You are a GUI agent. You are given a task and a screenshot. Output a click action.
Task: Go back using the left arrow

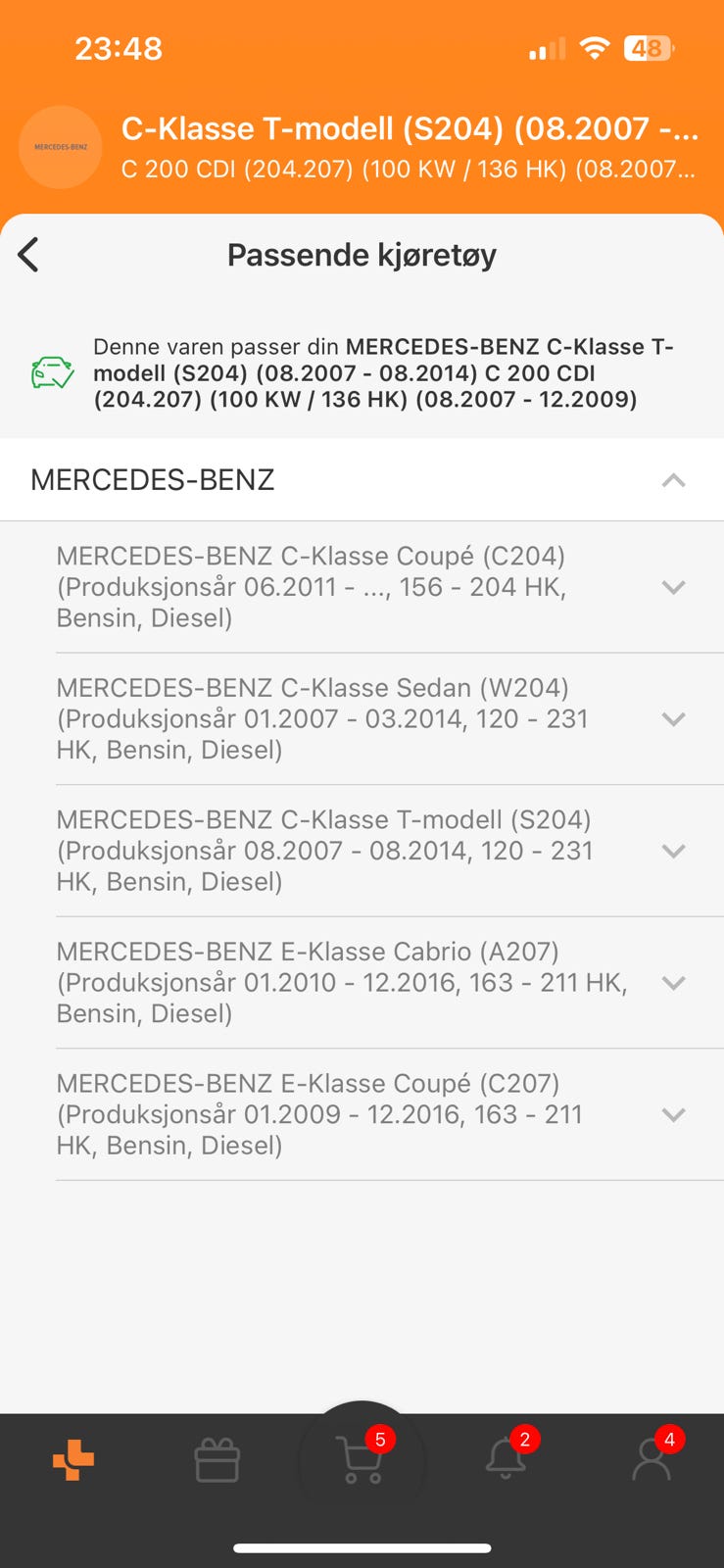[x=28, y=254]
